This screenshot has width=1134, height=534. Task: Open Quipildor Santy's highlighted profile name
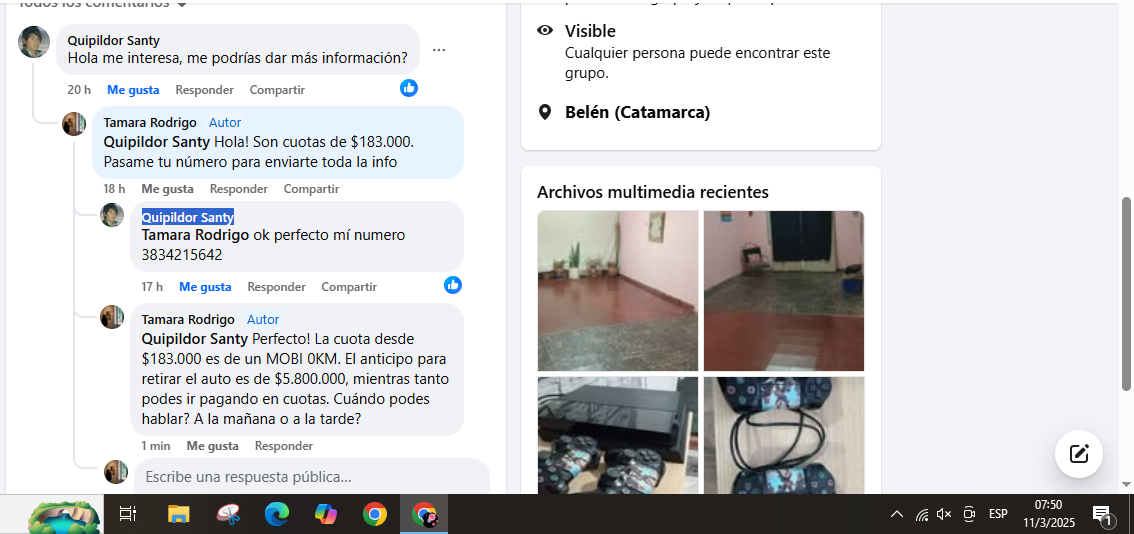pos(188,217)
